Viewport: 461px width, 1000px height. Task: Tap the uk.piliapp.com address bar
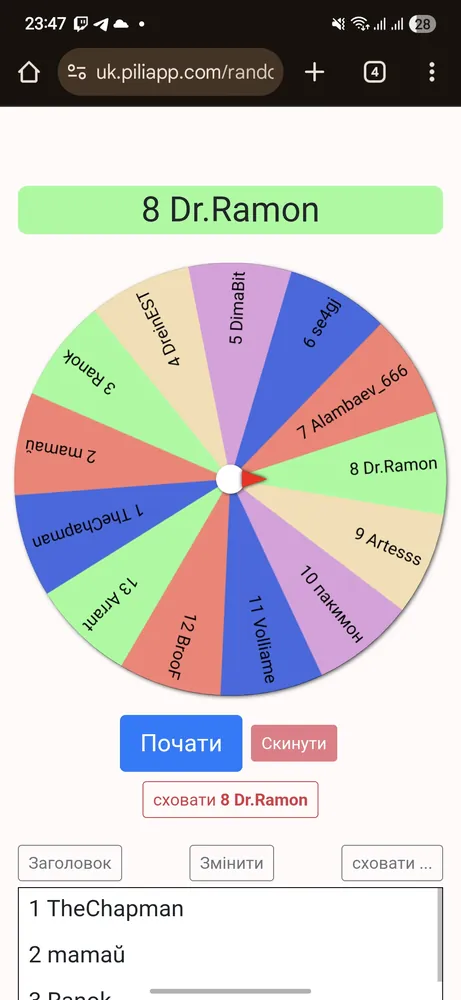coord(170,72)
